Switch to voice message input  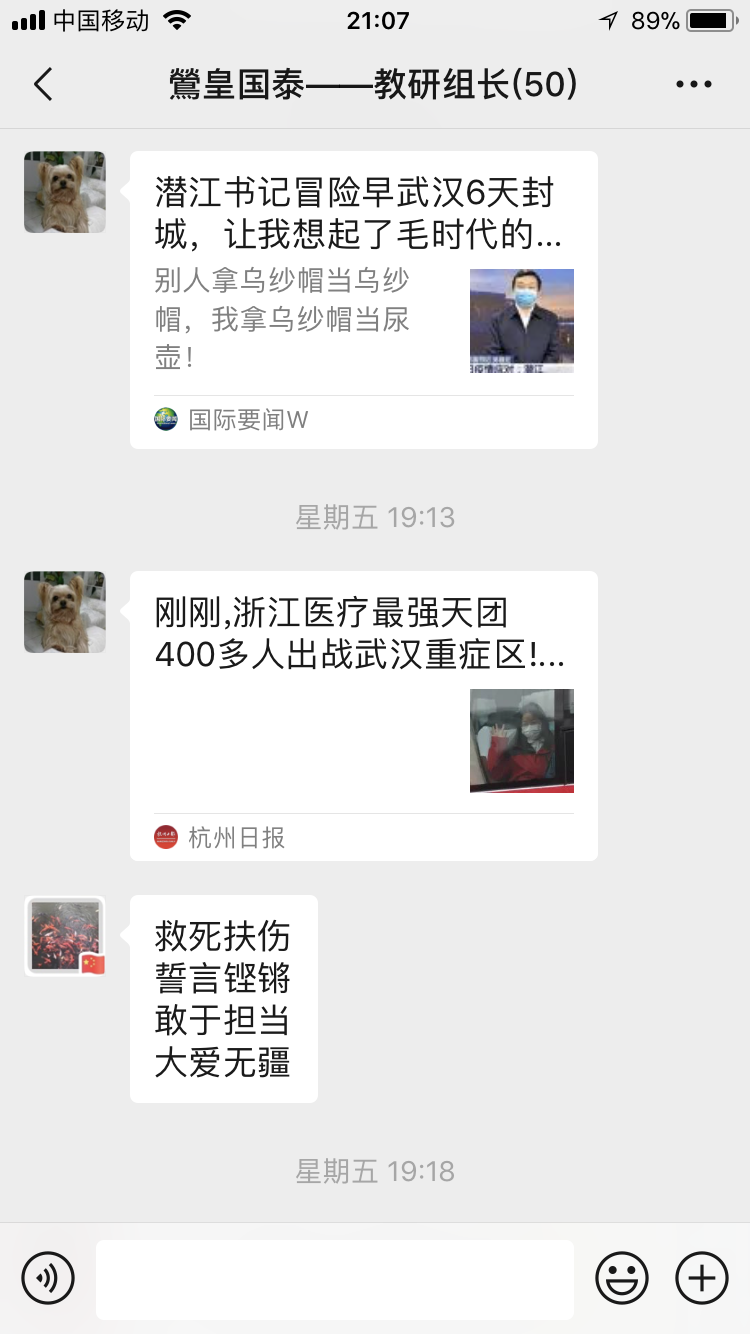(x=48, y=1278)
